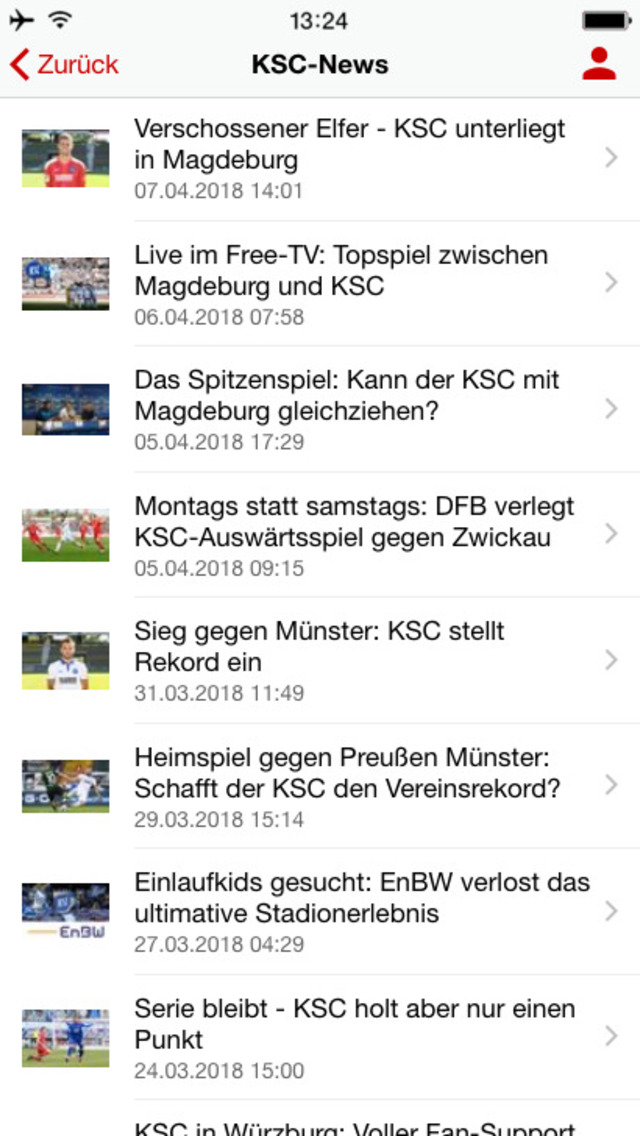Open the Das Spitzenspiel news story

pos(350,409)
